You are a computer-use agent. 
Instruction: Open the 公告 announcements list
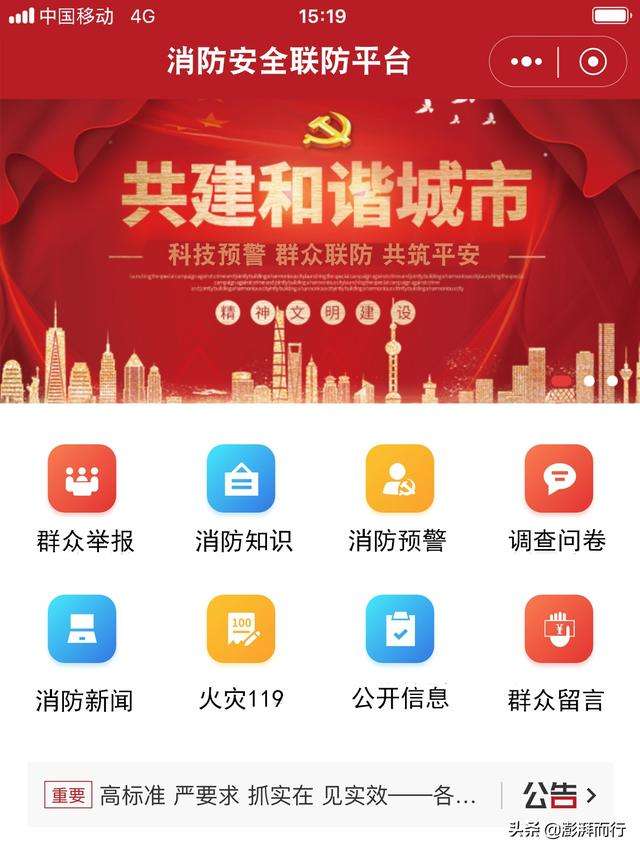pos(560,796)
